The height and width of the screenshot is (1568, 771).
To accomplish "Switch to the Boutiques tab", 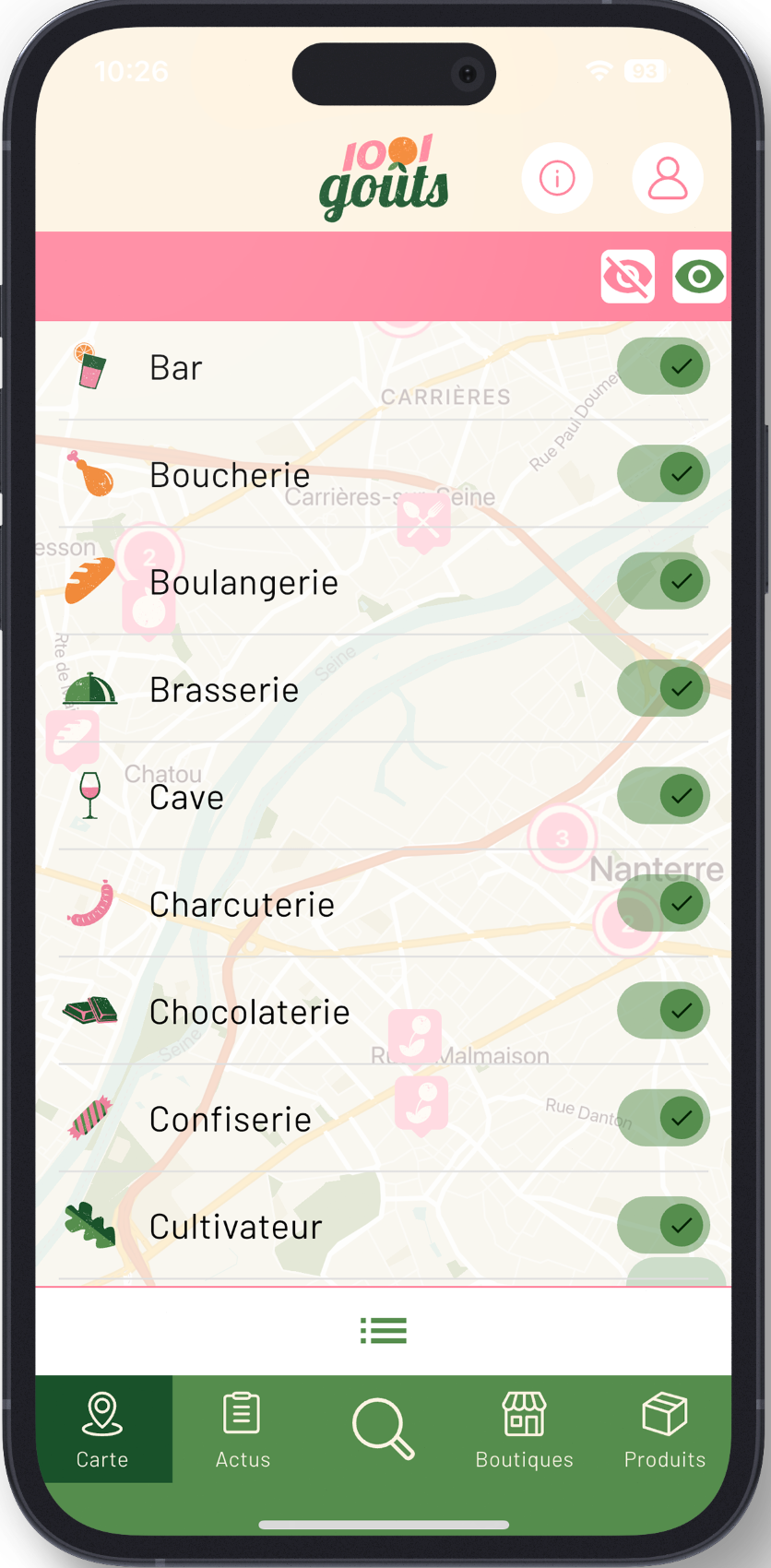I will coord(524,1429).
